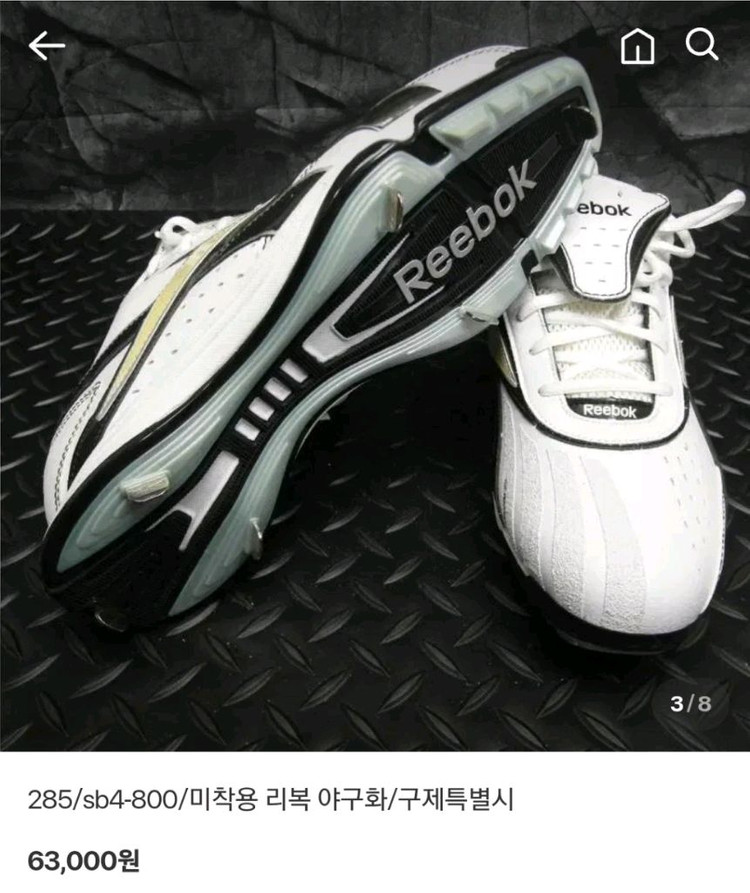
Task: Tap the photo counter to browse gallery
Action: tap(690, 704)
